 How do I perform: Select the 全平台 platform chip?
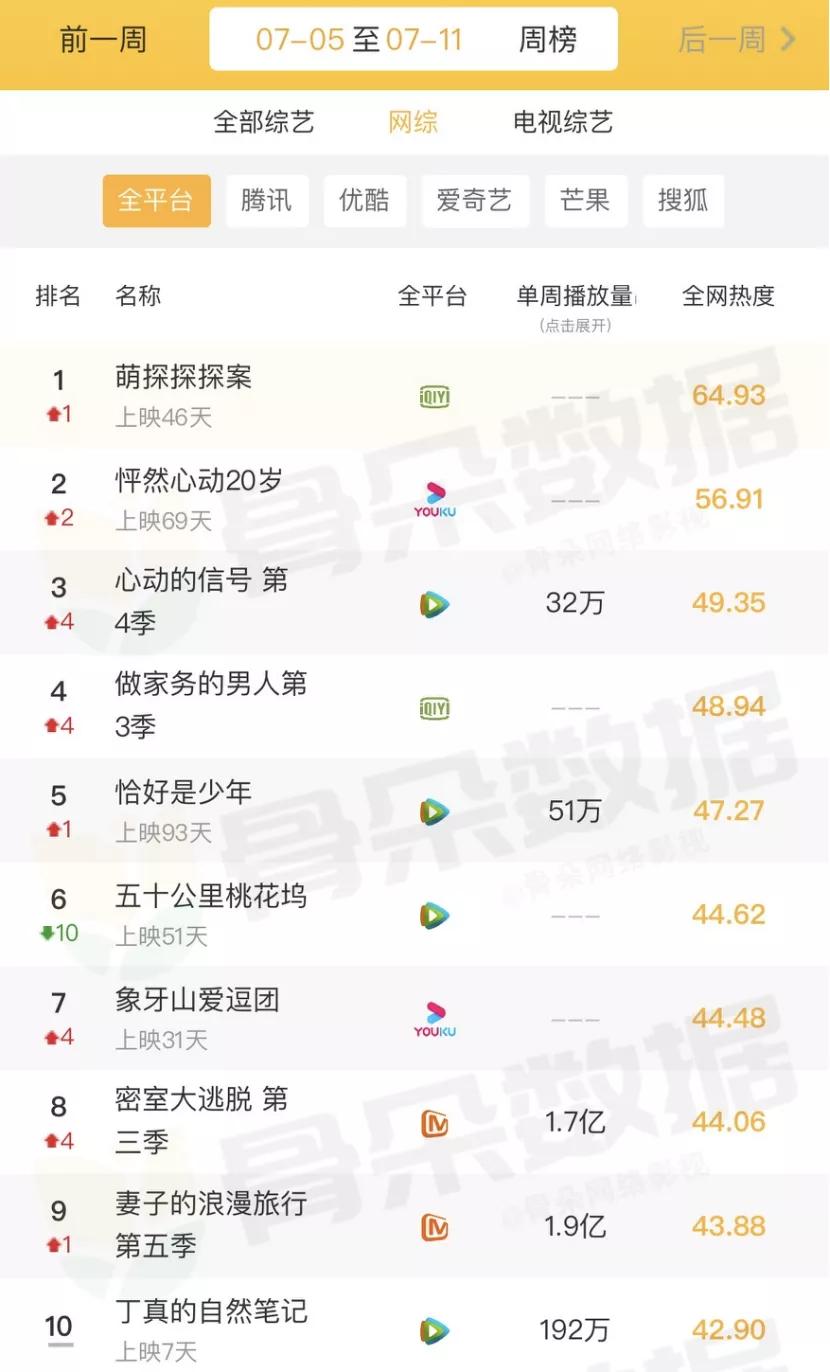[x=156, y=200]
